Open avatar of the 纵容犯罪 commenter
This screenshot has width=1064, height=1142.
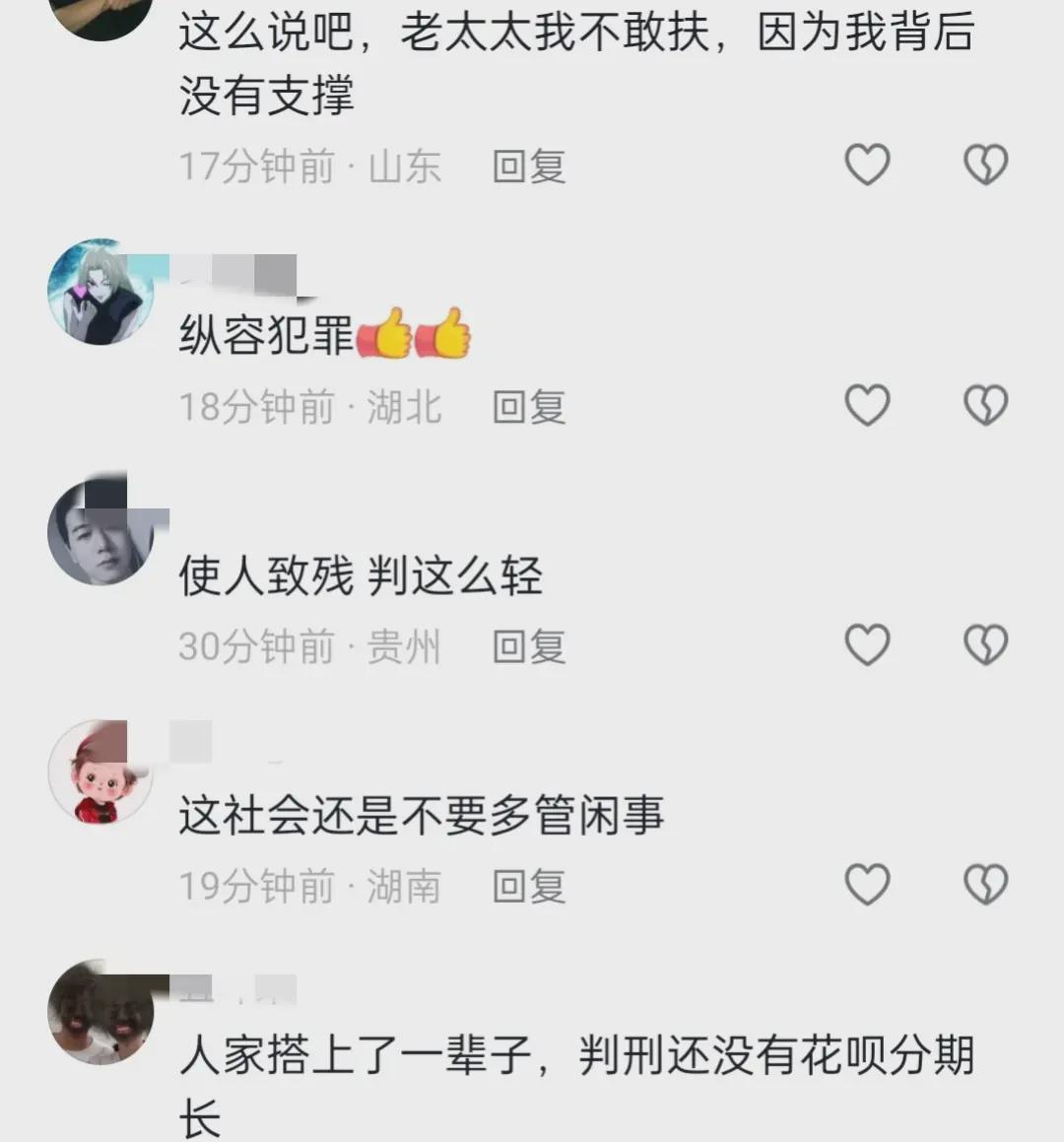[100, 292]
